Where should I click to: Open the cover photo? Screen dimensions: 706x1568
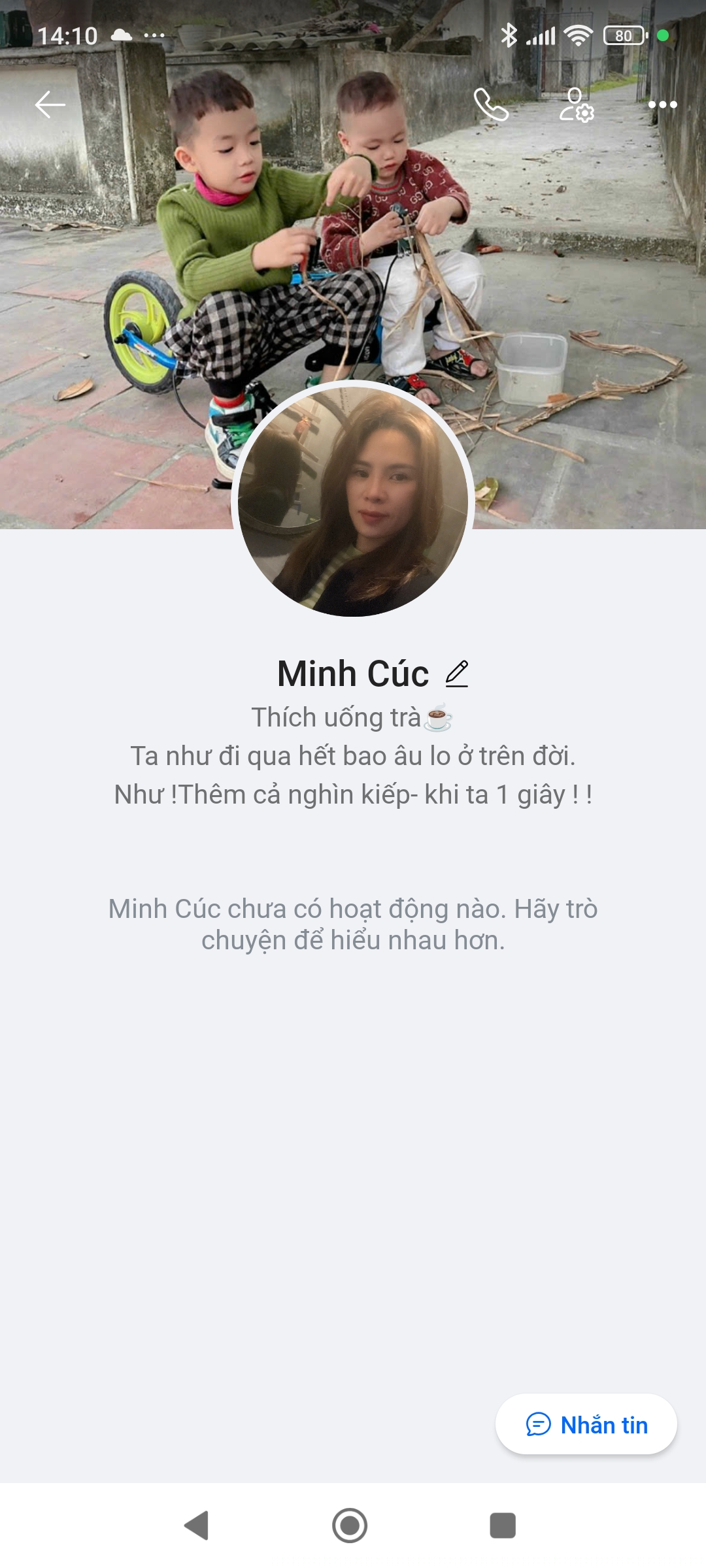coord(353,261)
